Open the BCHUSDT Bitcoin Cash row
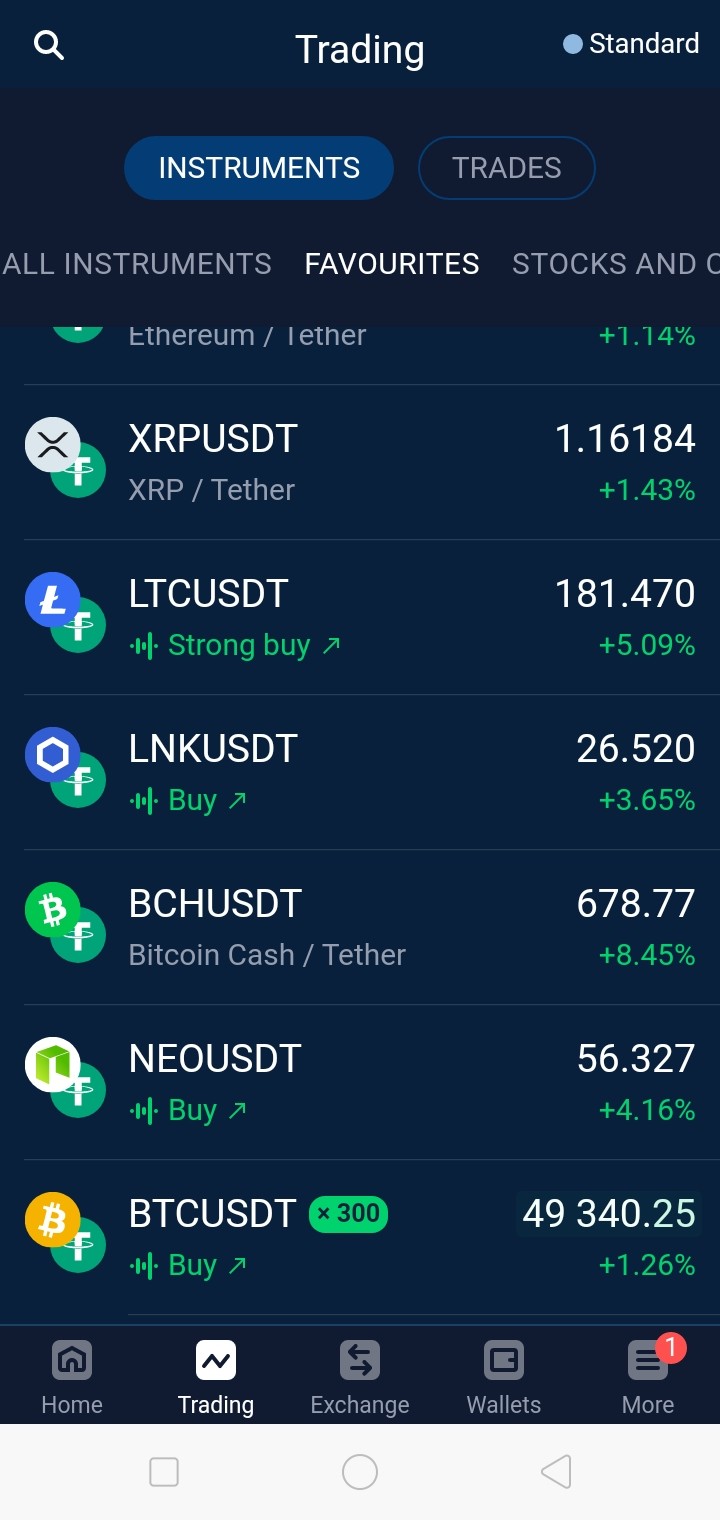 pyautogui.click(x=360, y=928)
